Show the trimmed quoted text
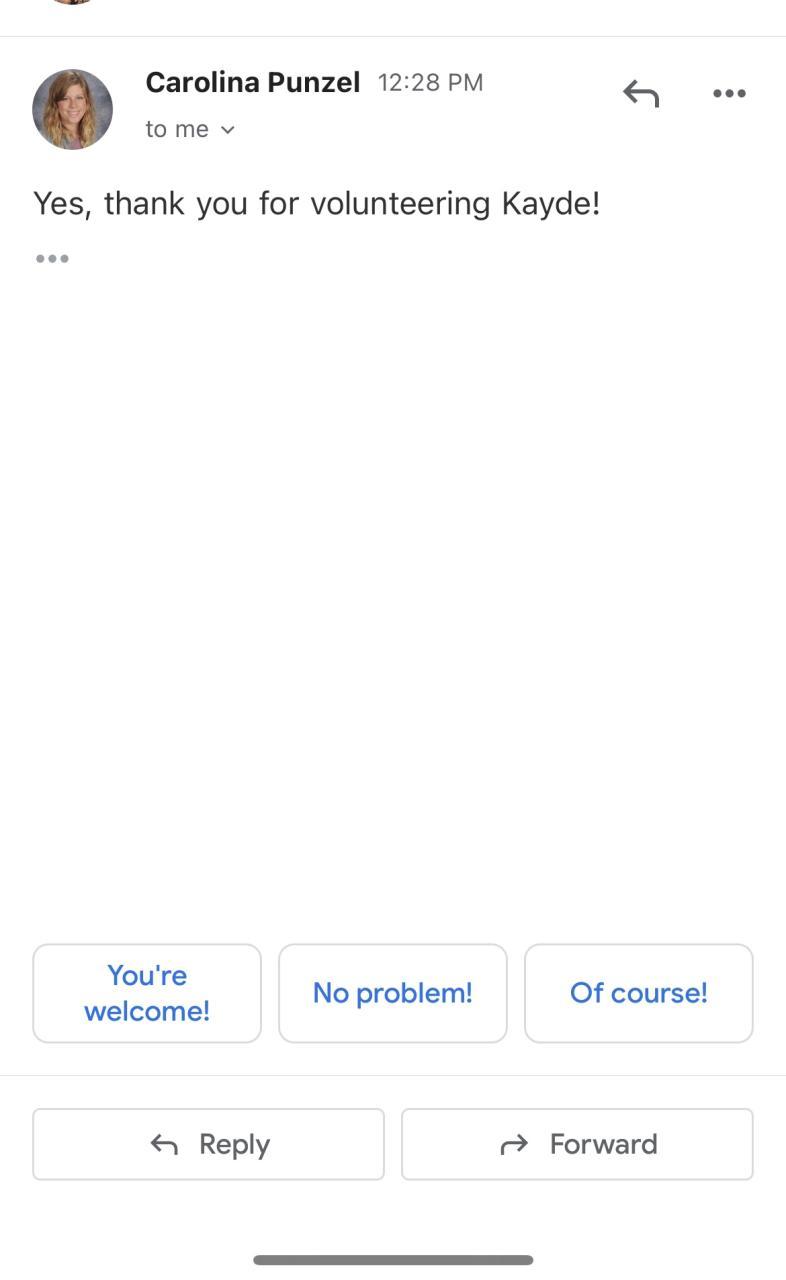 click(x=52, y=259)
